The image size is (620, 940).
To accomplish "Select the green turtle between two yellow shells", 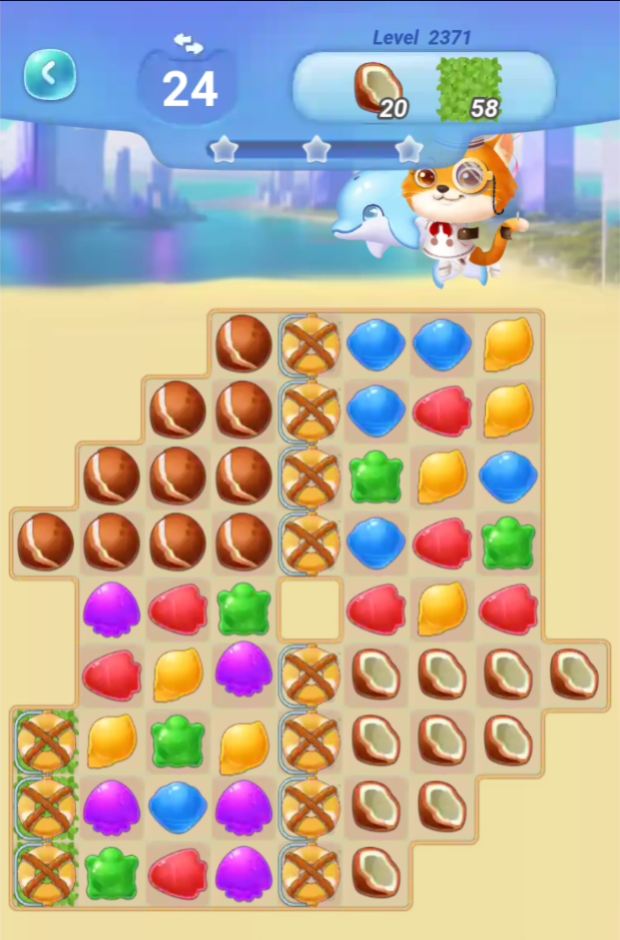I will [177, 741].
